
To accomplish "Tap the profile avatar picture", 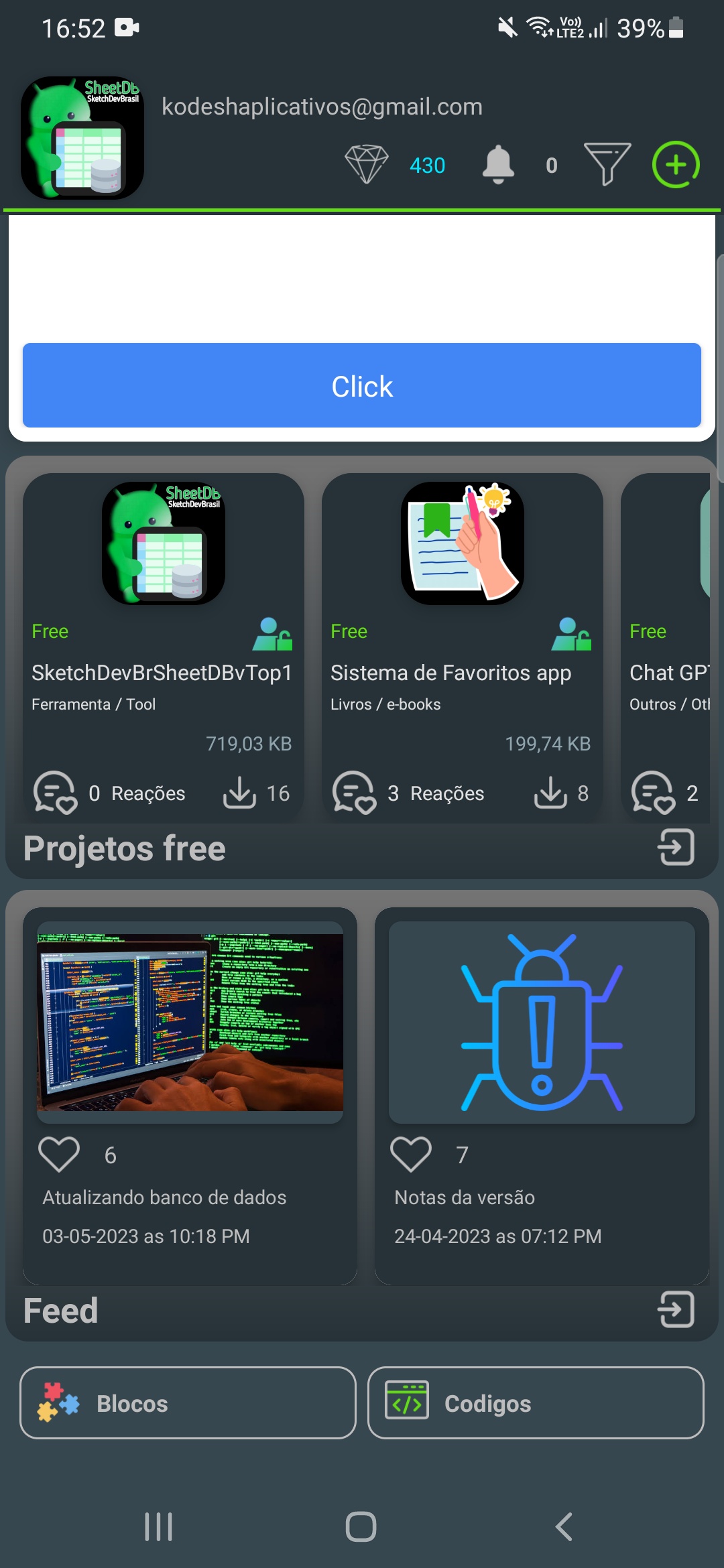I will point(82,138).
